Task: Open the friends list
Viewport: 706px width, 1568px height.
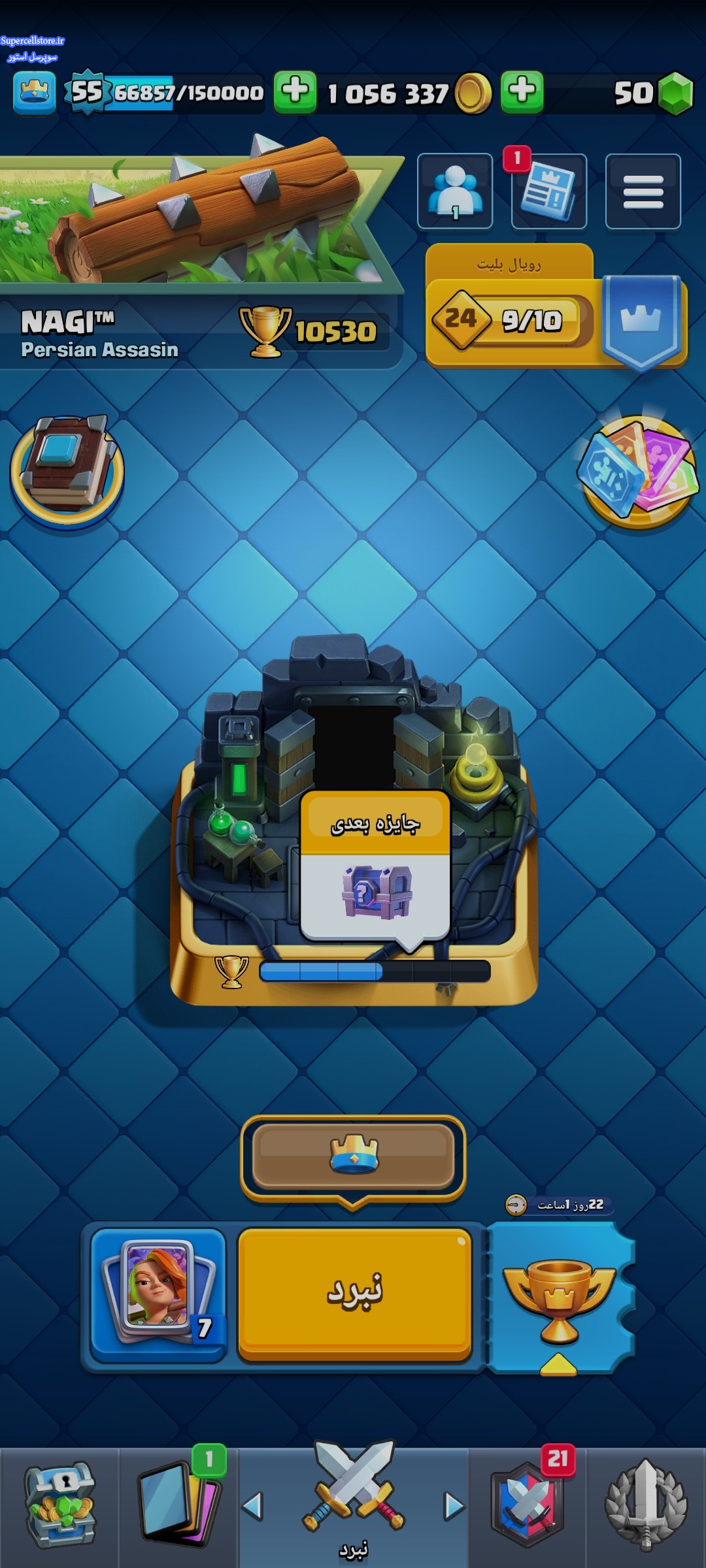Action: click(455, 191)
